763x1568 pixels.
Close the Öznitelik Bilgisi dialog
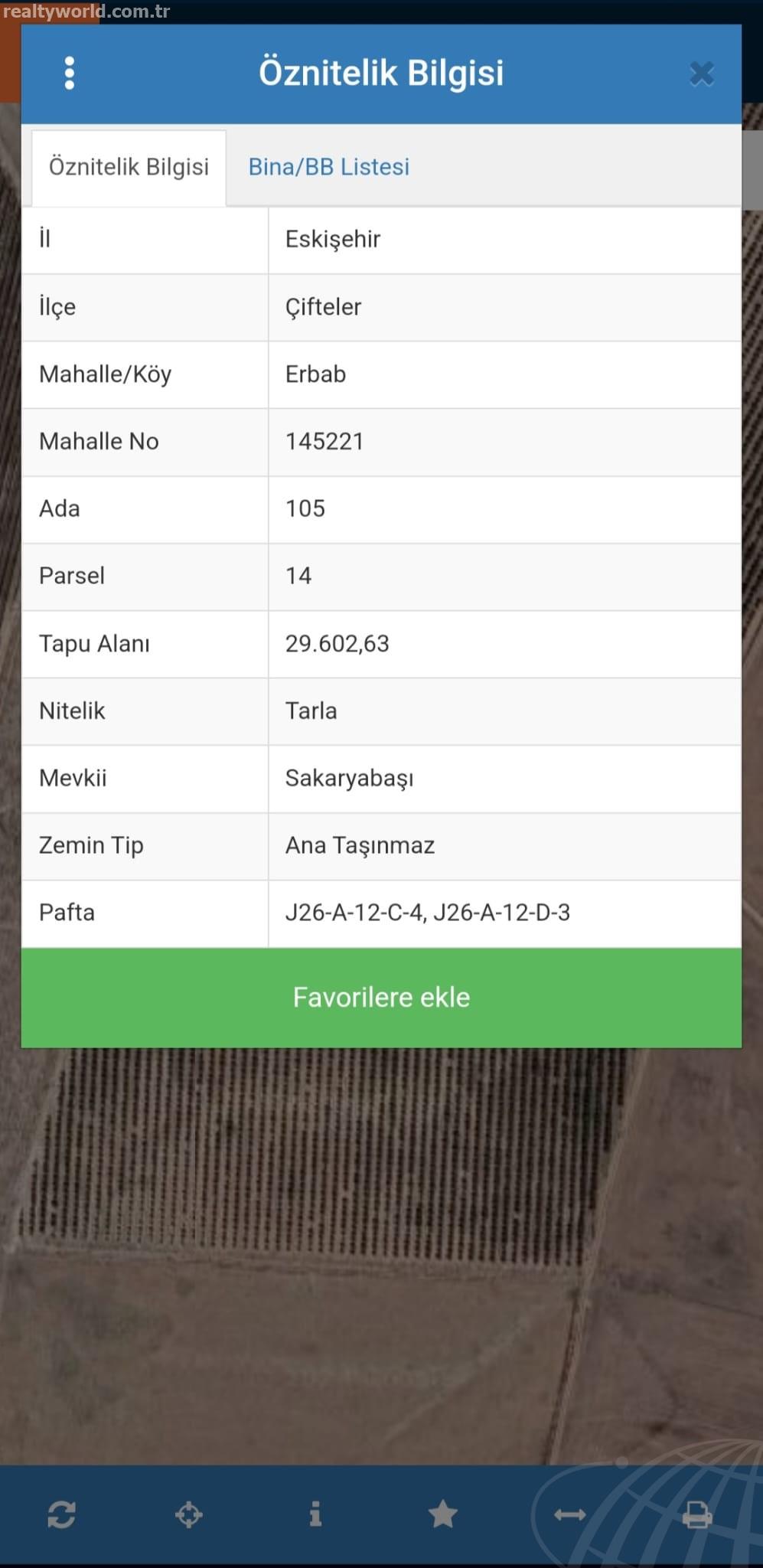(x=701, y=74)
